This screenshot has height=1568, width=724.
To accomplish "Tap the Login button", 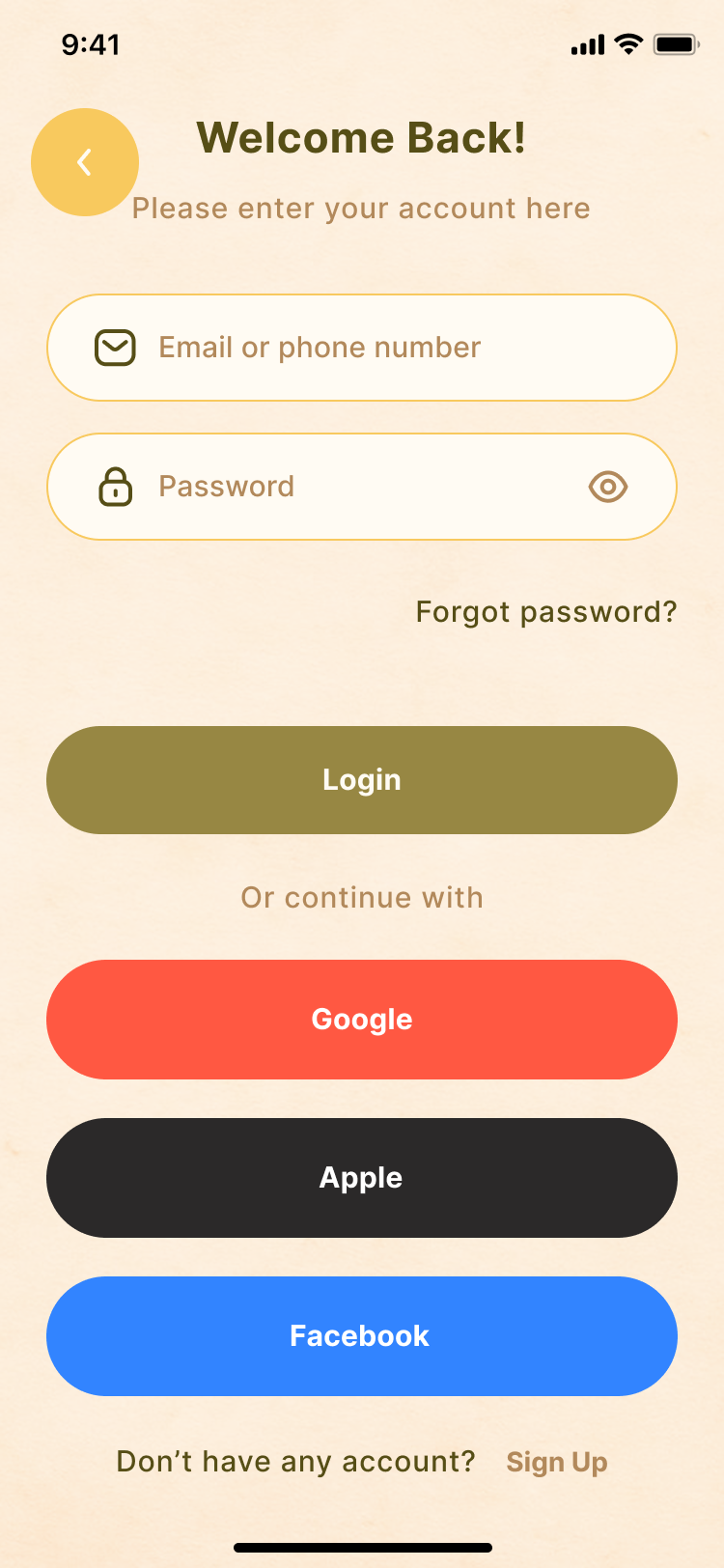I will [x=362, y=780].
